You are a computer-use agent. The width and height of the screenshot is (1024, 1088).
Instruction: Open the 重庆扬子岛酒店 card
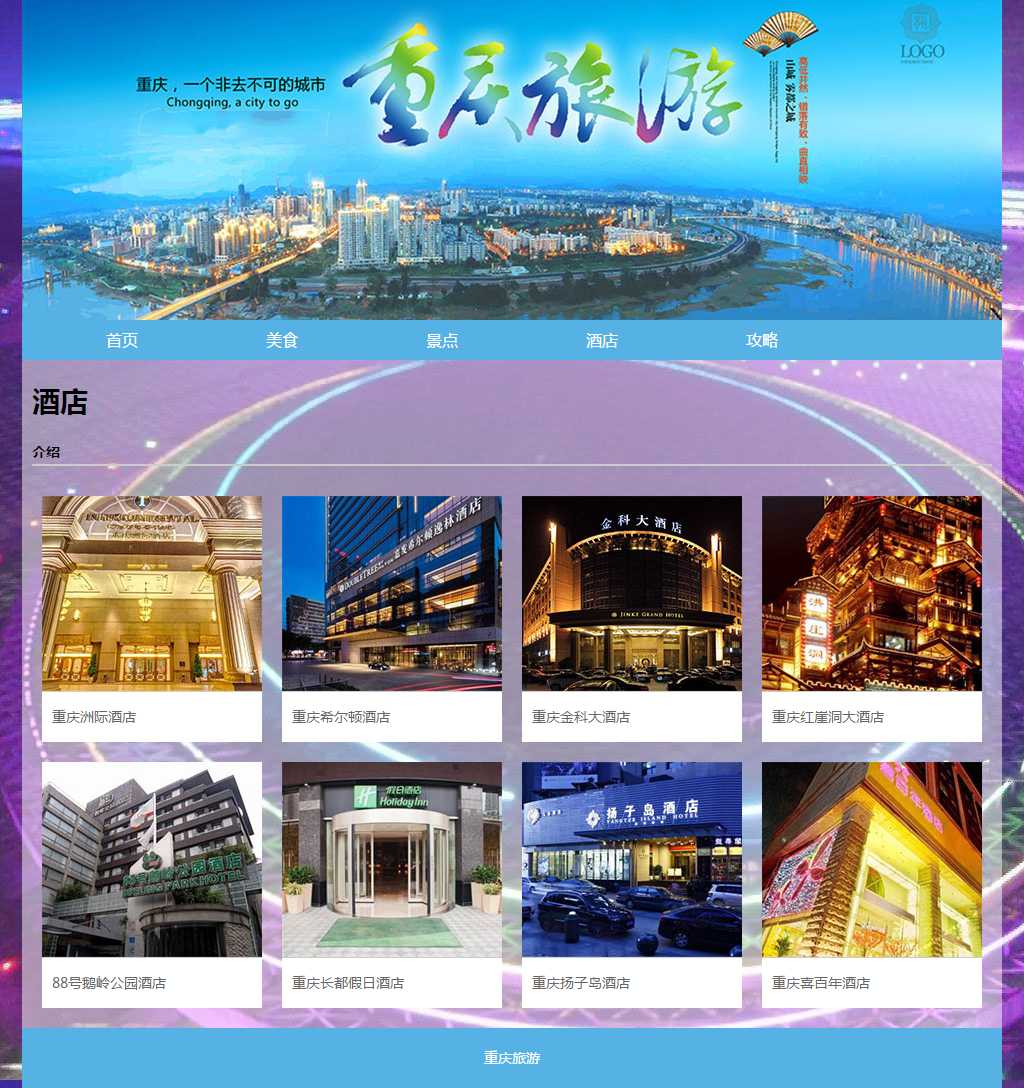point(632,884)
